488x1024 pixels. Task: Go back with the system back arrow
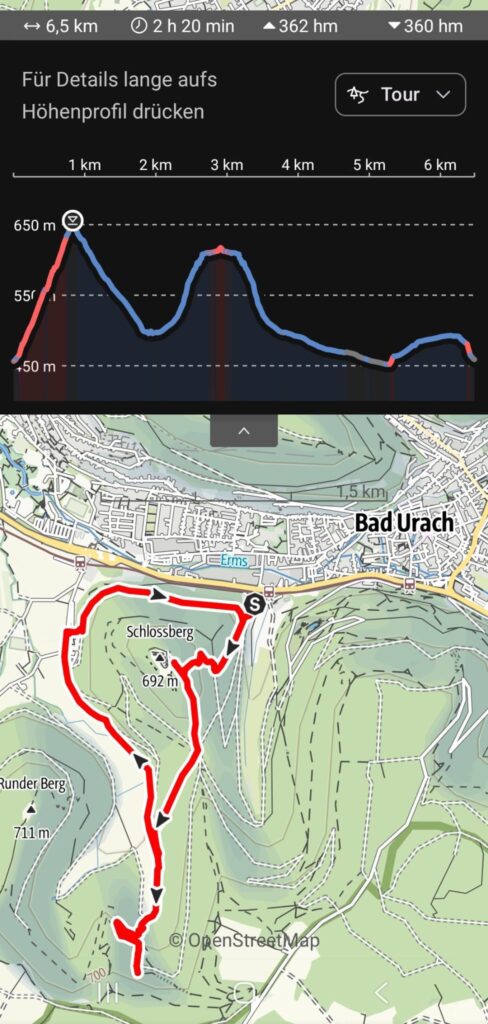[x=381, y=993]
